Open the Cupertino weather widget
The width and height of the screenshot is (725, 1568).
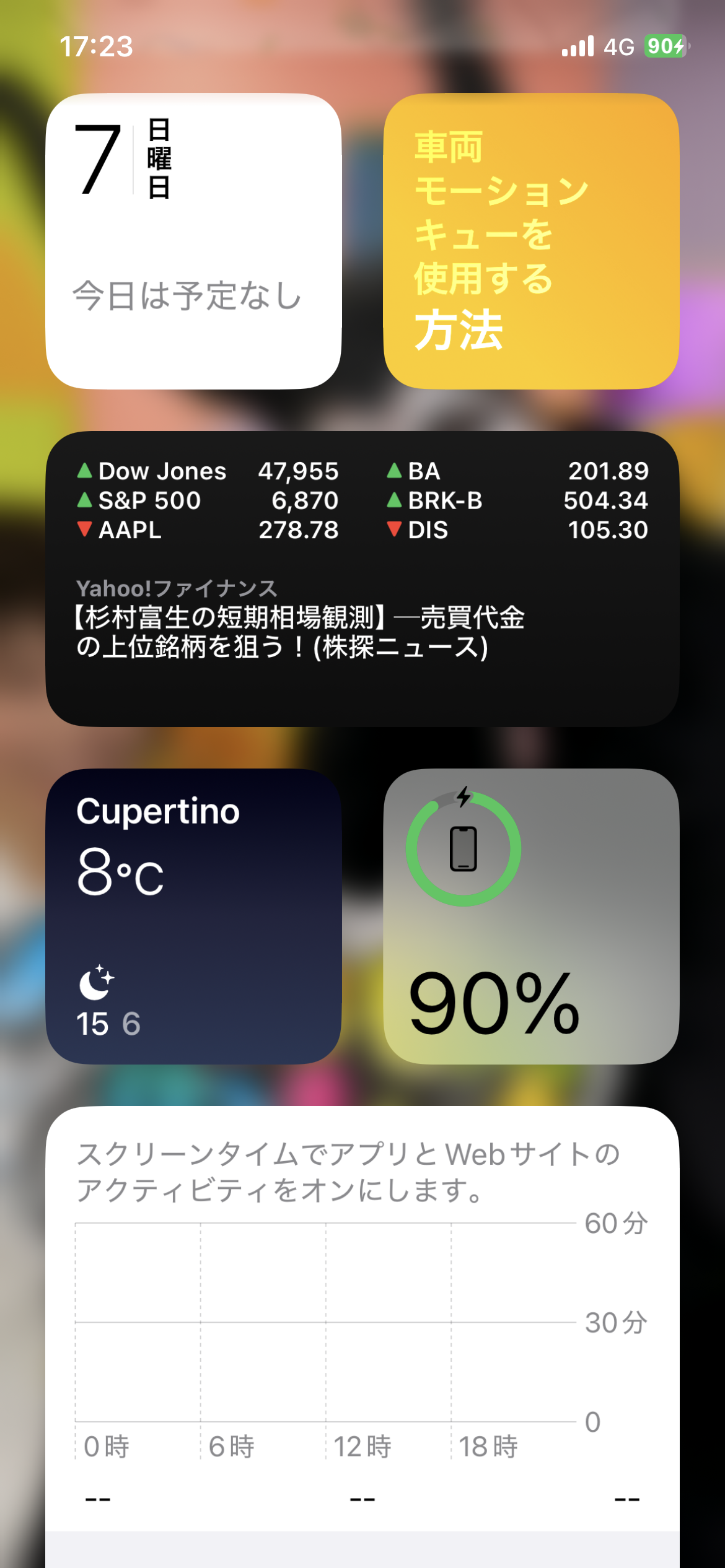coord(193,917)
